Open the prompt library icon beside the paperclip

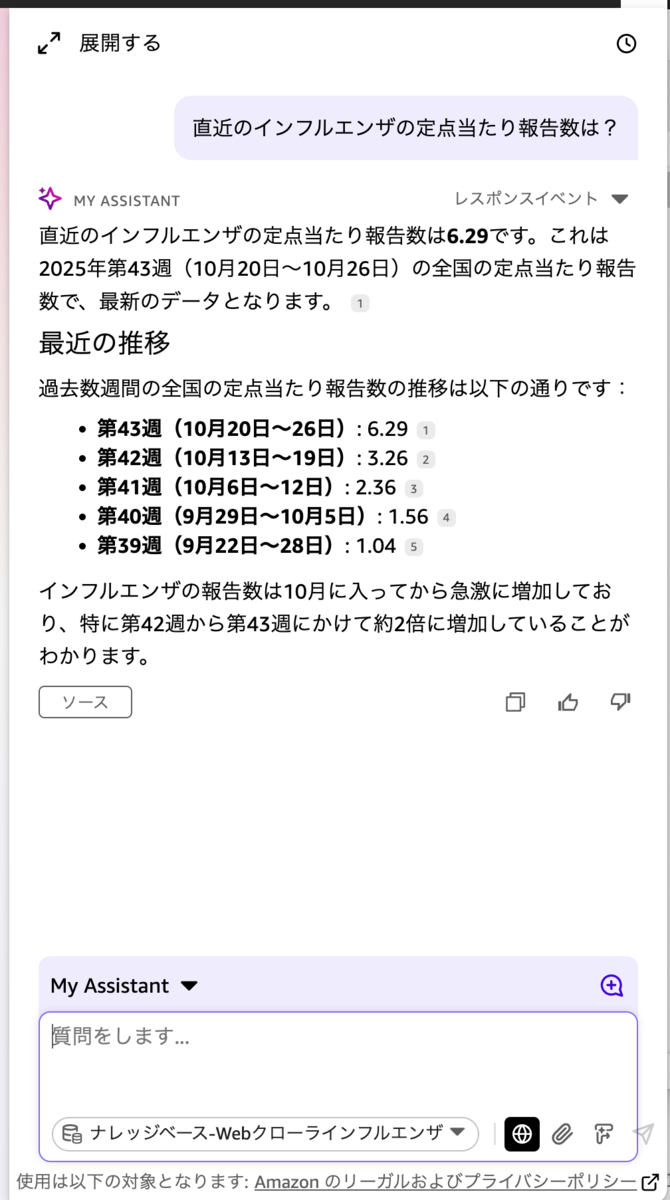tap(603, 1133)
